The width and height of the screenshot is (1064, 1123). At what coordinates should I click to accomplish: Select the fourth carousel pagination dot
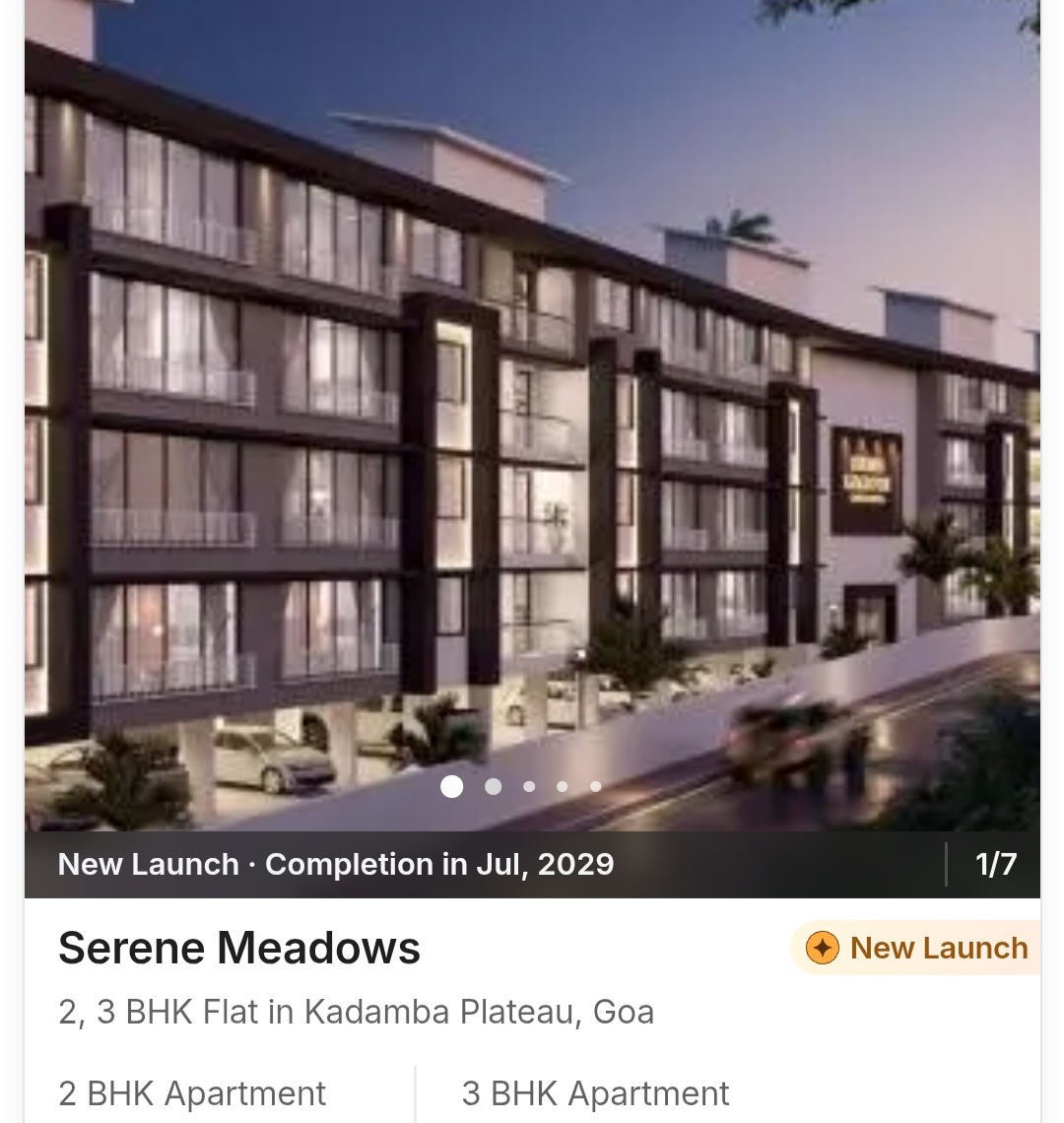pyautogui.click(x=562, y=786)
